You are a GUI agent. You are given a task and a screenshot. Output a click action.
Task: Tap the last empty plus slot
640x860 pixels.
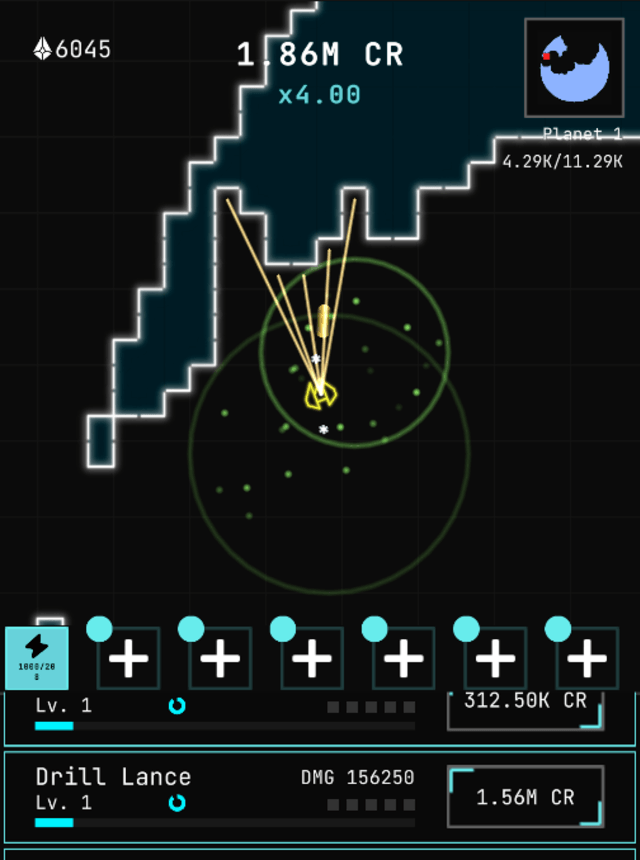tap(587, 658)
